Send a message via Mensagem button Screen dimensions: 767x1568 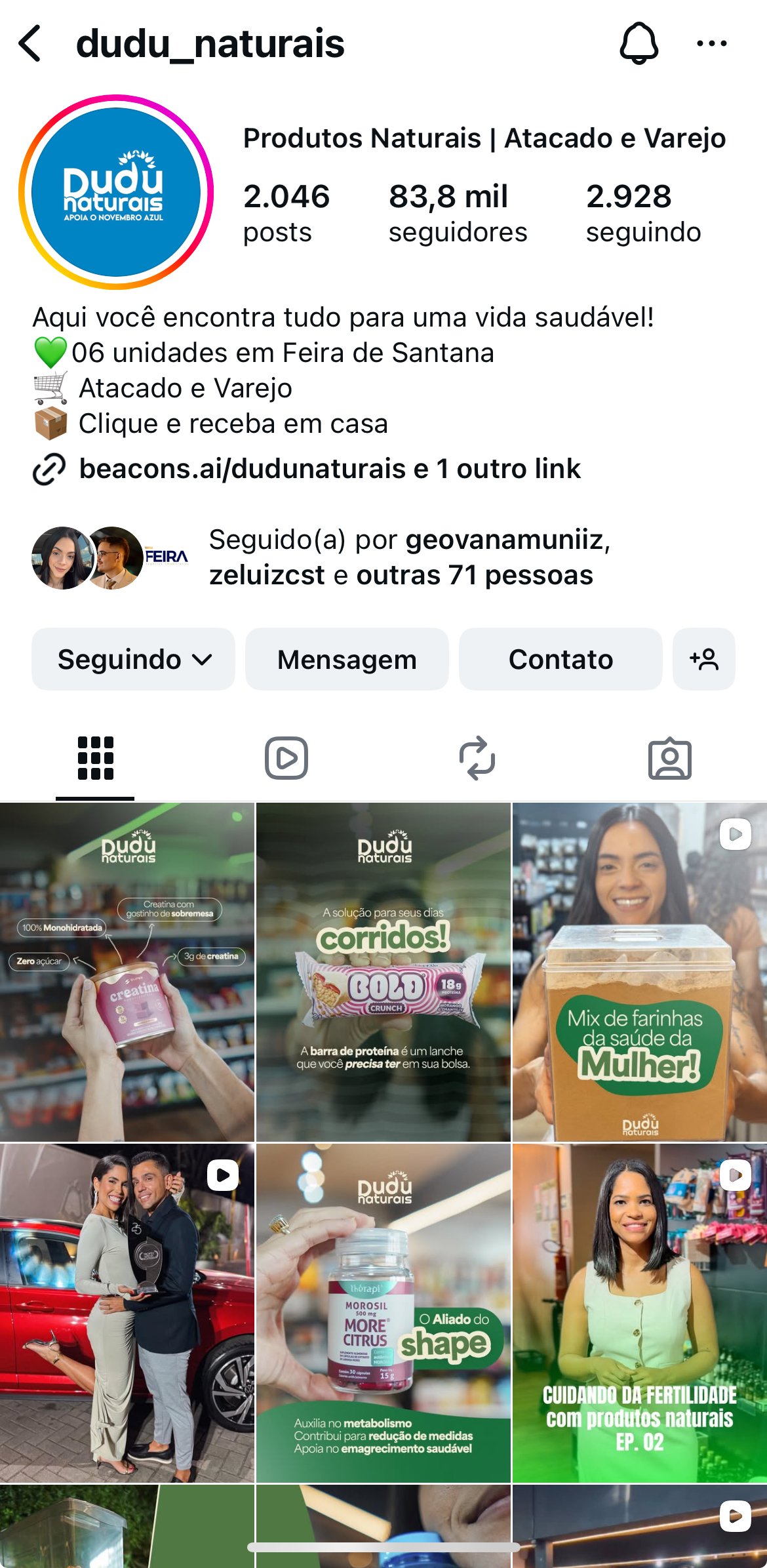click(347, 659)
